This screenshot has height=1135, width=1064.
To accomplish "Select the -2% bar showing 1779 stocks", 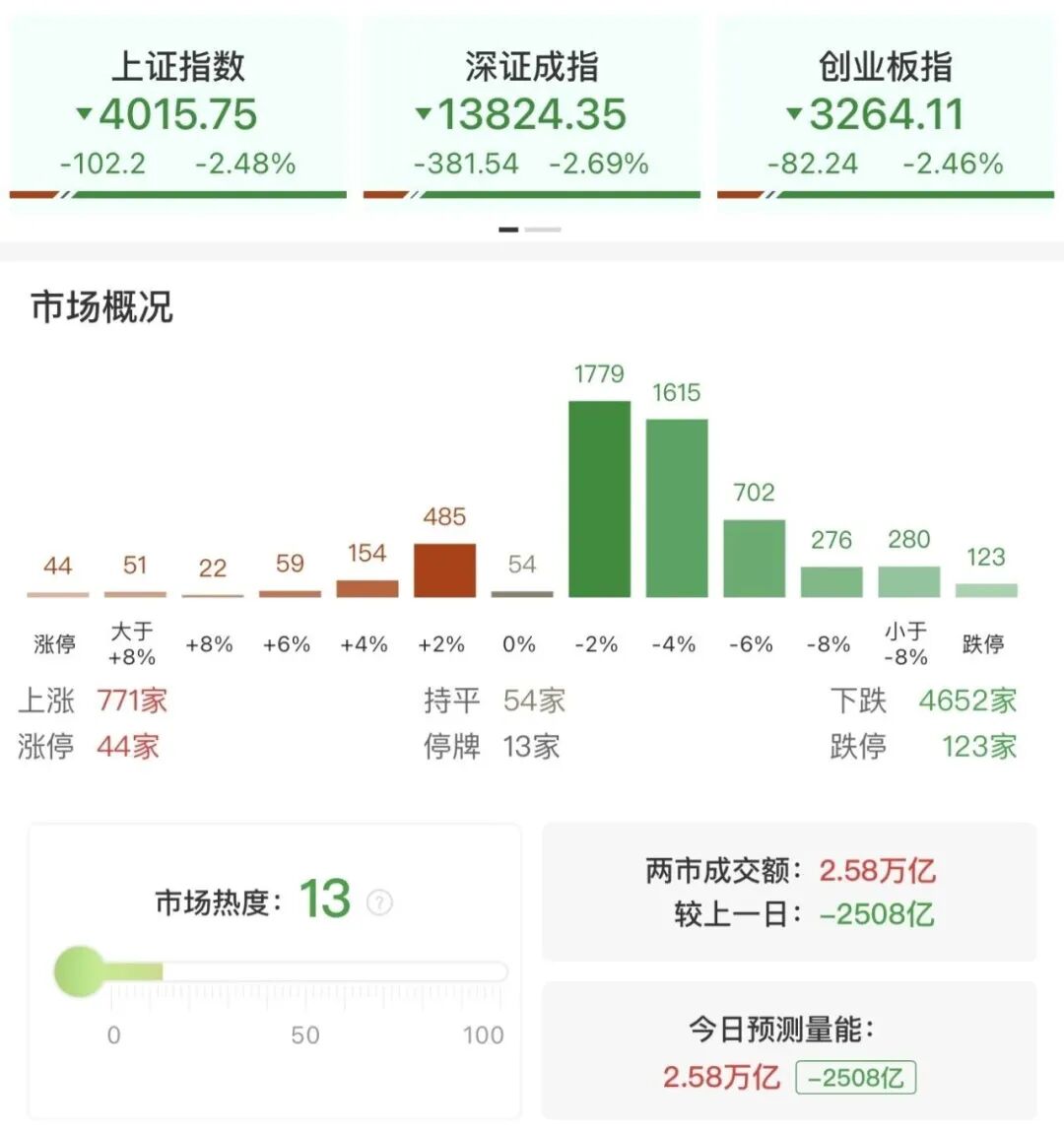I will (x=598, y=498).
